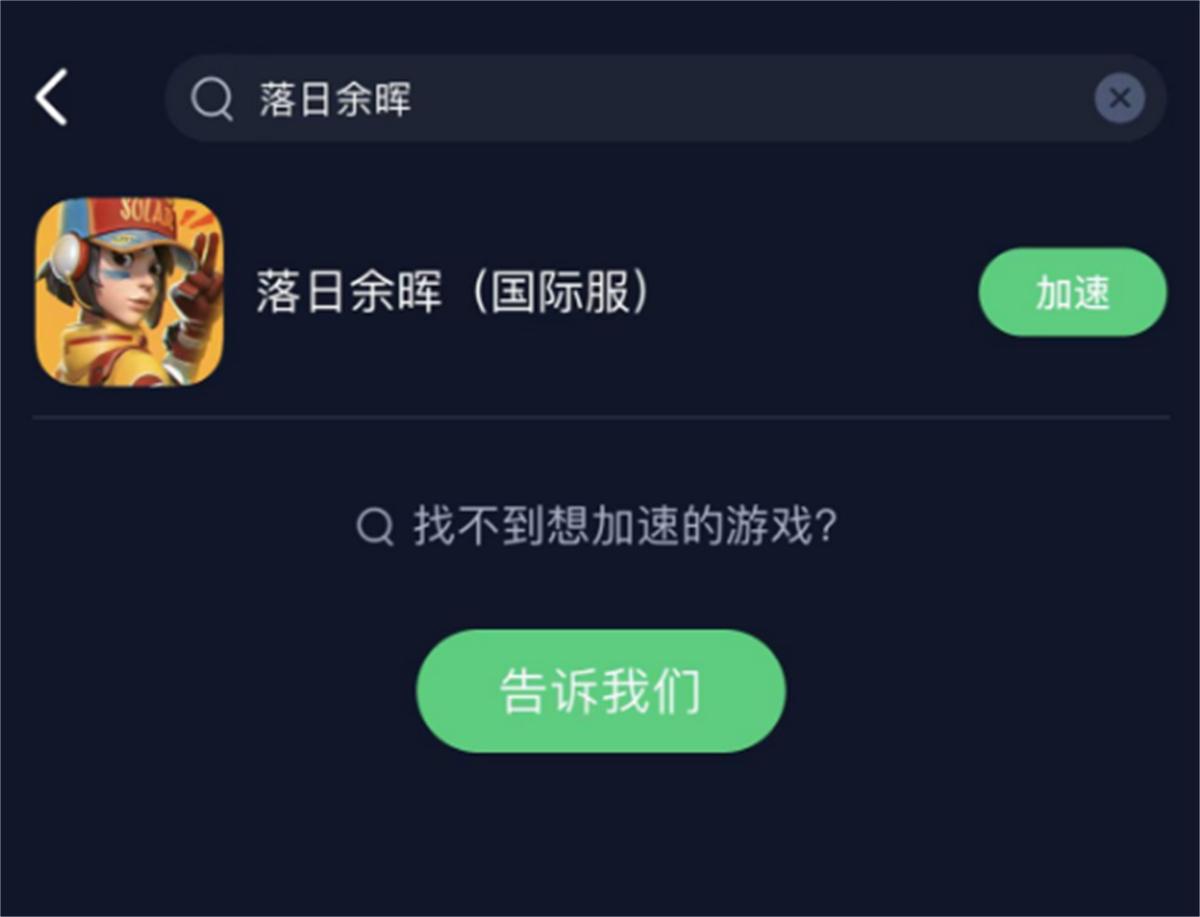1200x917 pixels.
Task: Tap the search field containing 落日余晖
Action: 640,99
